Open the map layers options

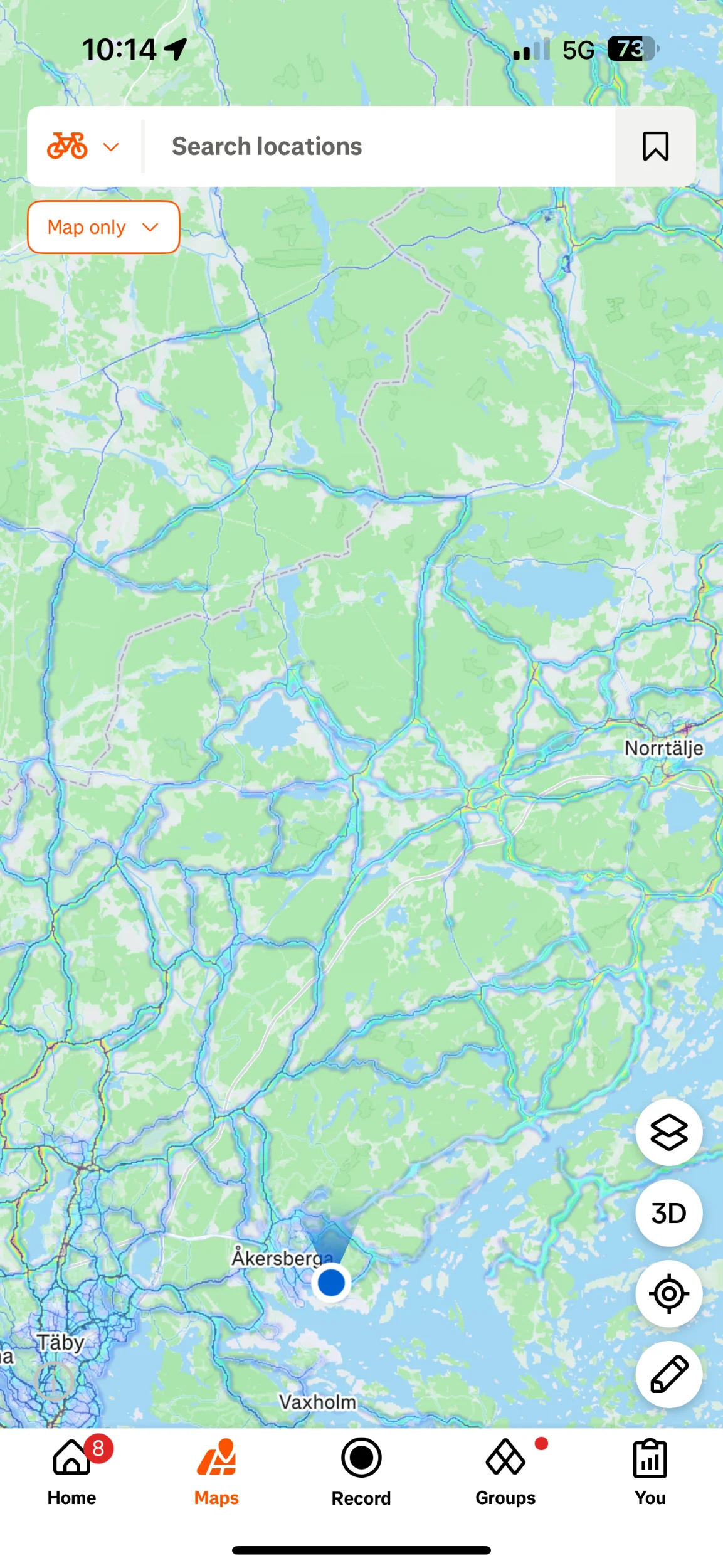668,1132
